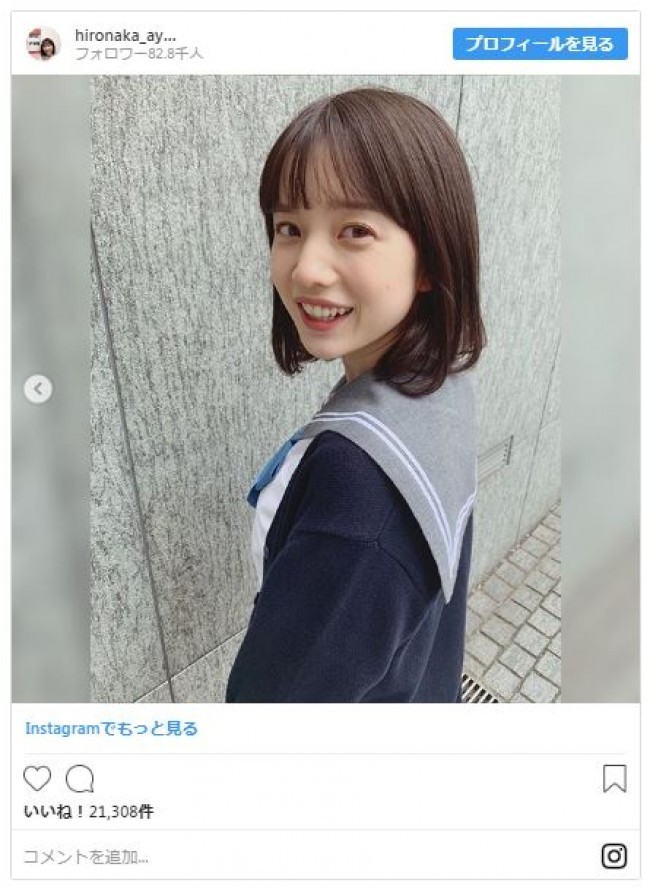Open the post photo
650x889 pixels.
325,388
